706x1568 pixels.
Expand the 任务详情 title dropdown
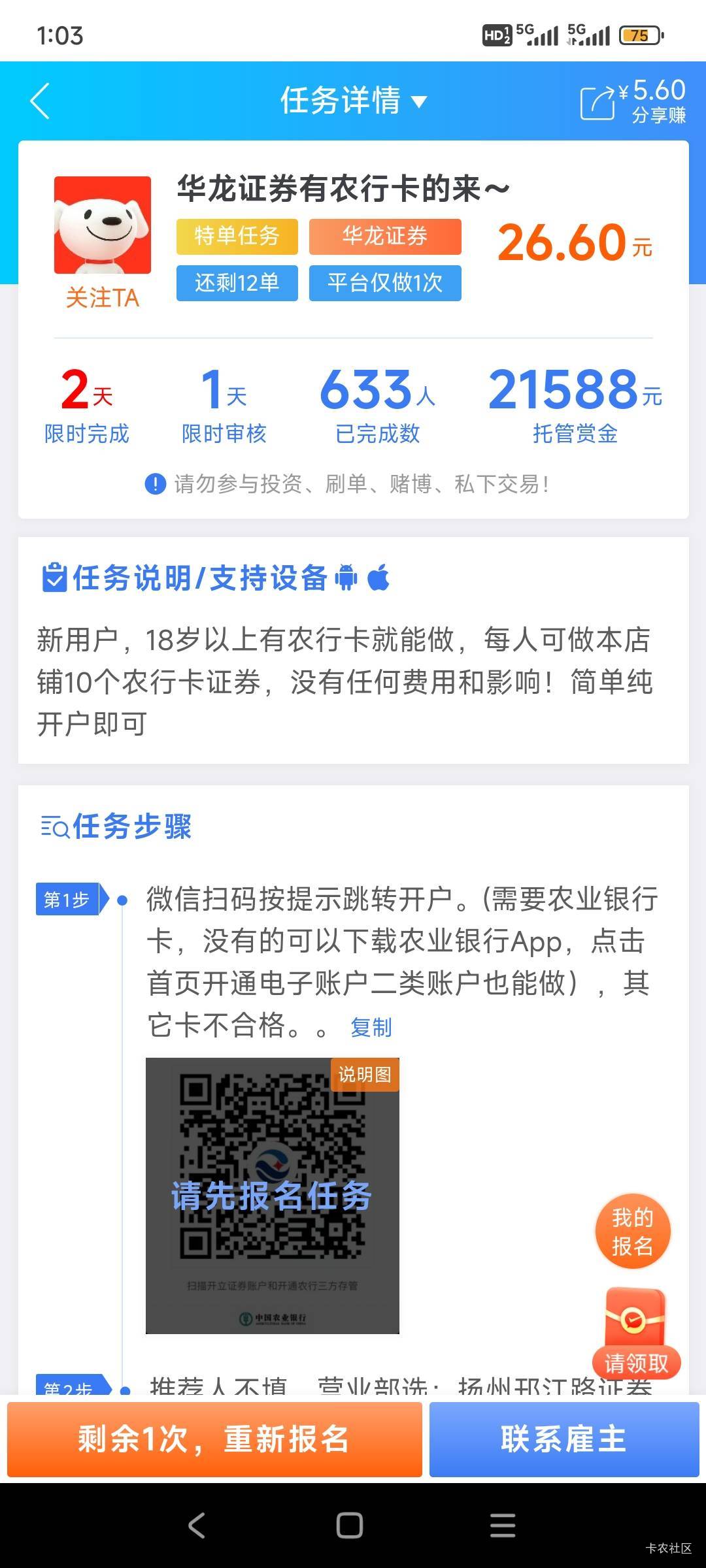tap(354, 101)
